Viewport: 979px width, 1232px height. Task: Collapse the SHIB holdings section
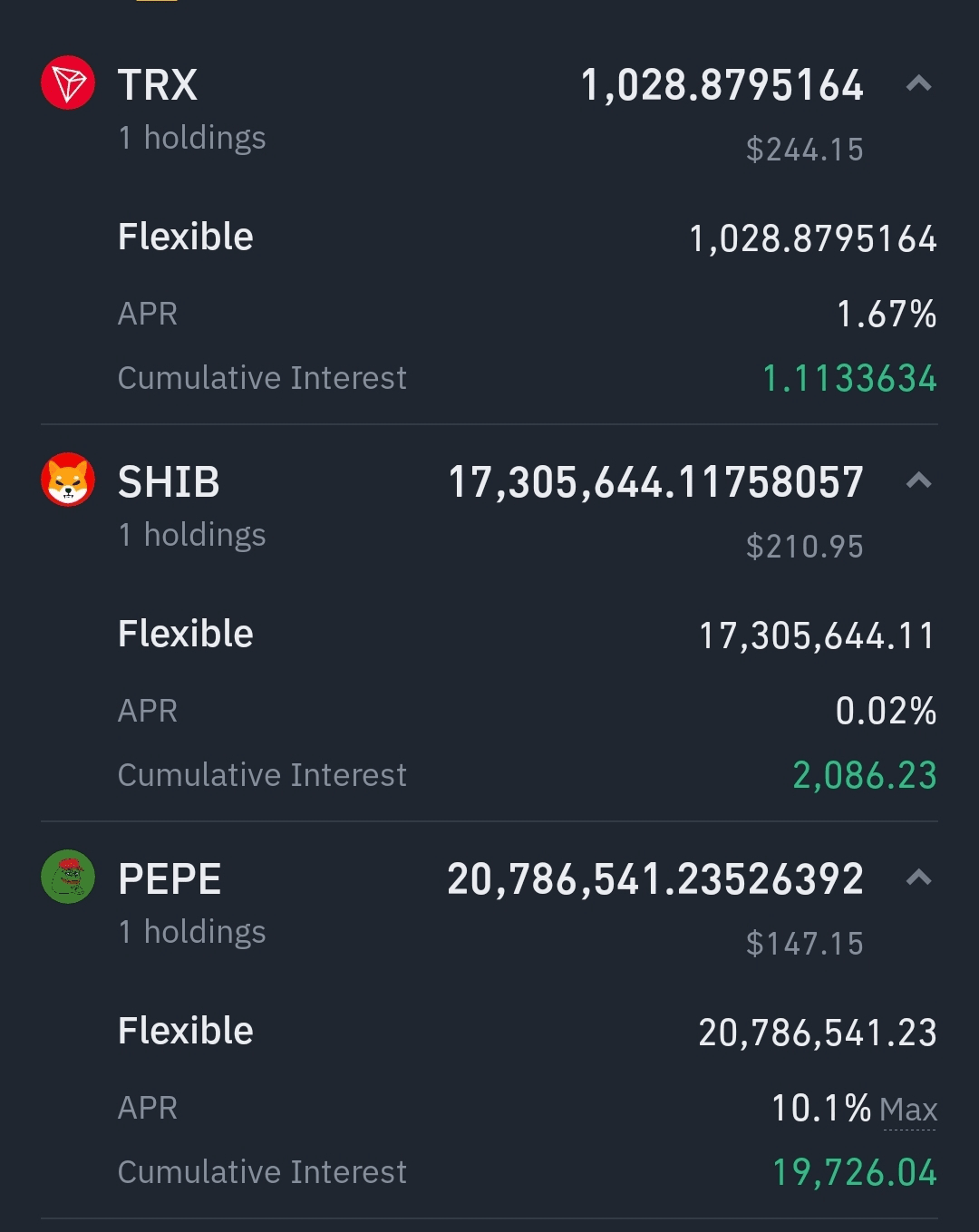tap(918, 480)
